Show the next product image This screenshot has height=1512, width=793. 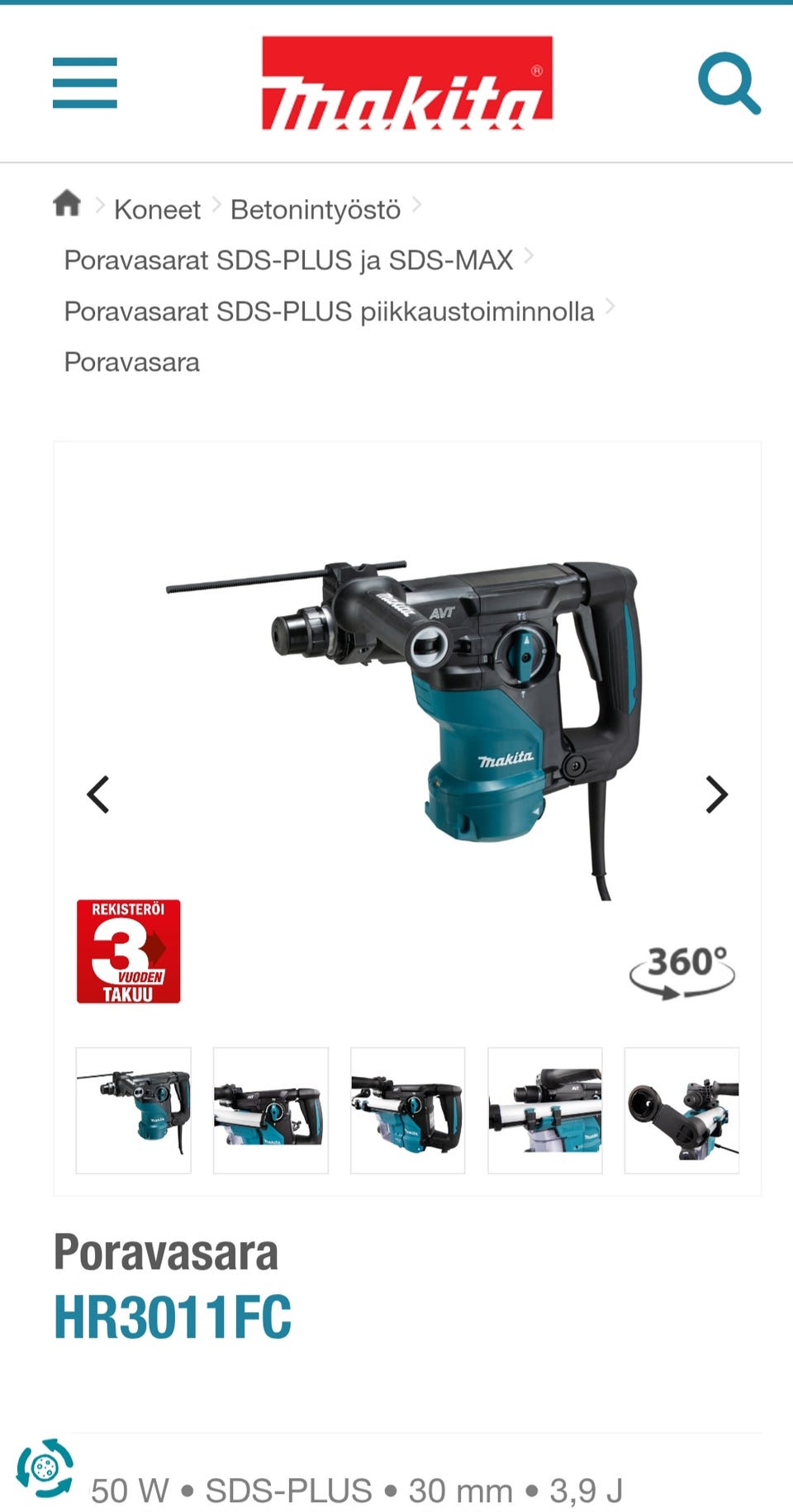point(716,794)
